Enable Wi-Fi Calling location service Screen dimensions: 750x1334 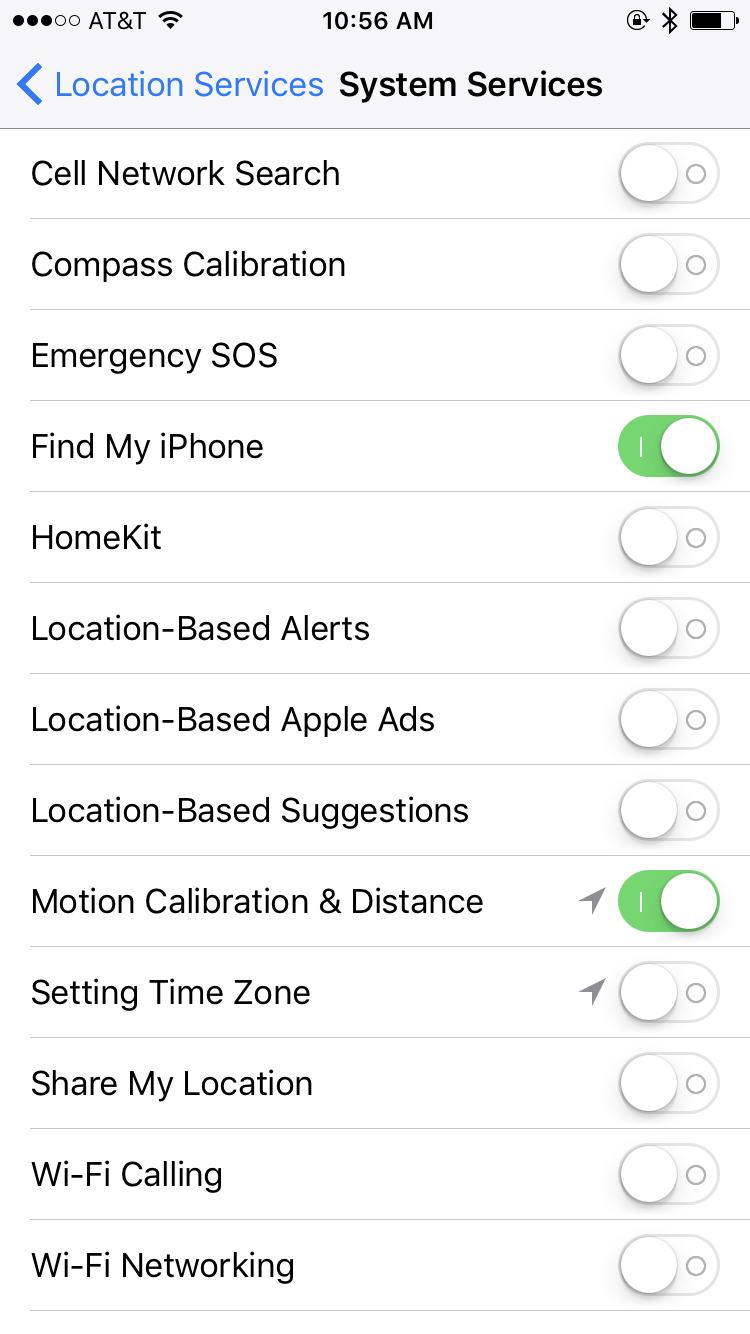(669, 1175)
